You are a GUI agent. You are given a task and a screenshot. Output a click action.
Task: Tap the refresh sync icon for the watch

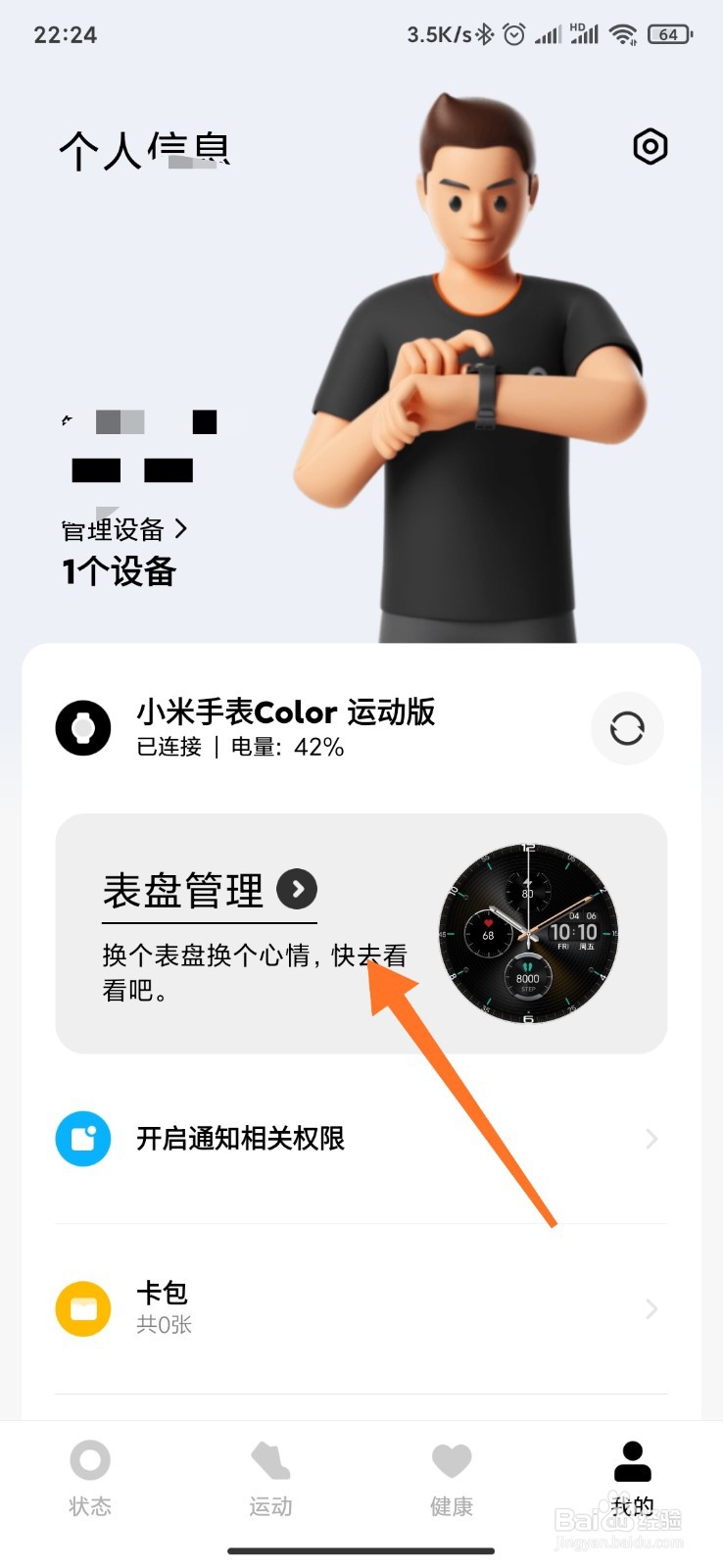tap(626, 728)
